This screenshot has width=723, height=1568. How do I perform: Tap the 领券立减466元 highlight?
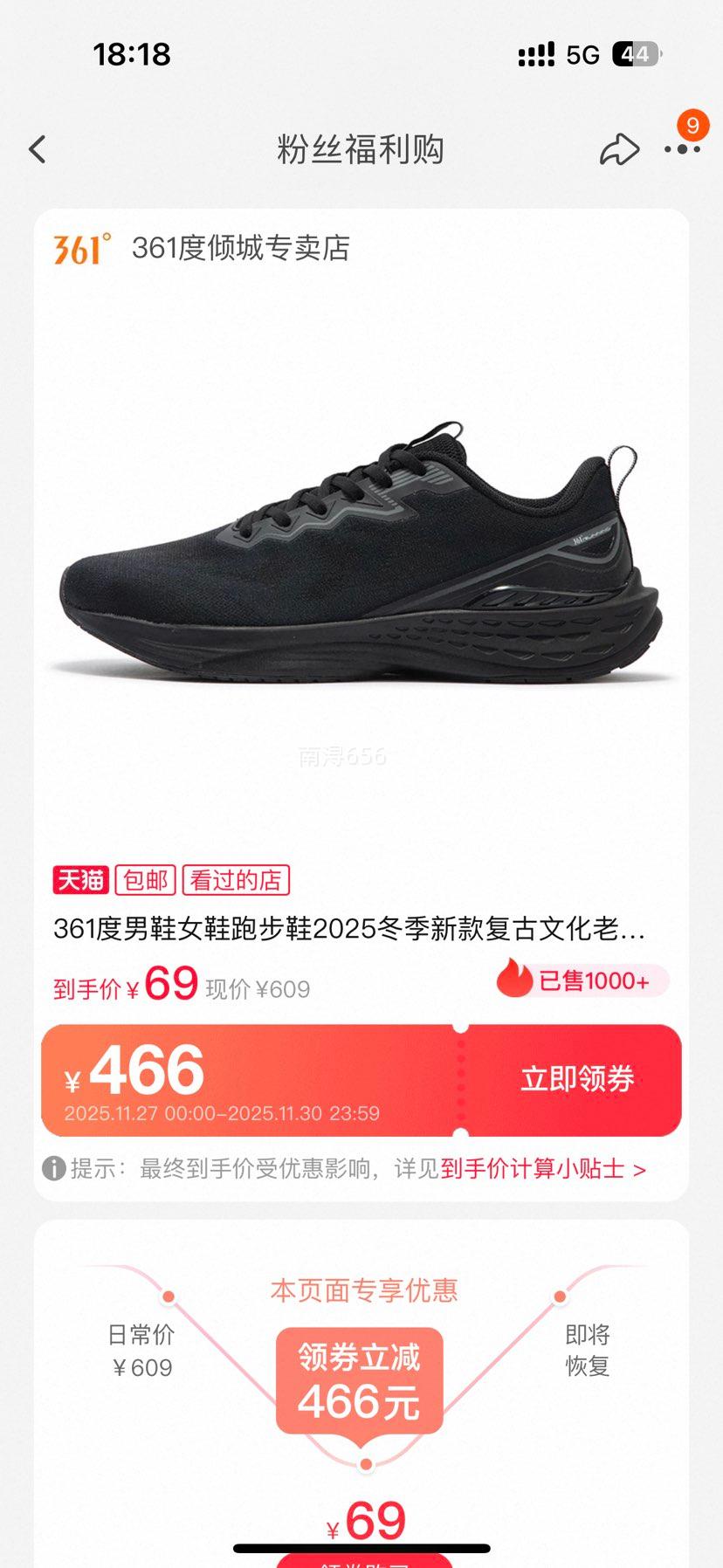(360, 1379)
